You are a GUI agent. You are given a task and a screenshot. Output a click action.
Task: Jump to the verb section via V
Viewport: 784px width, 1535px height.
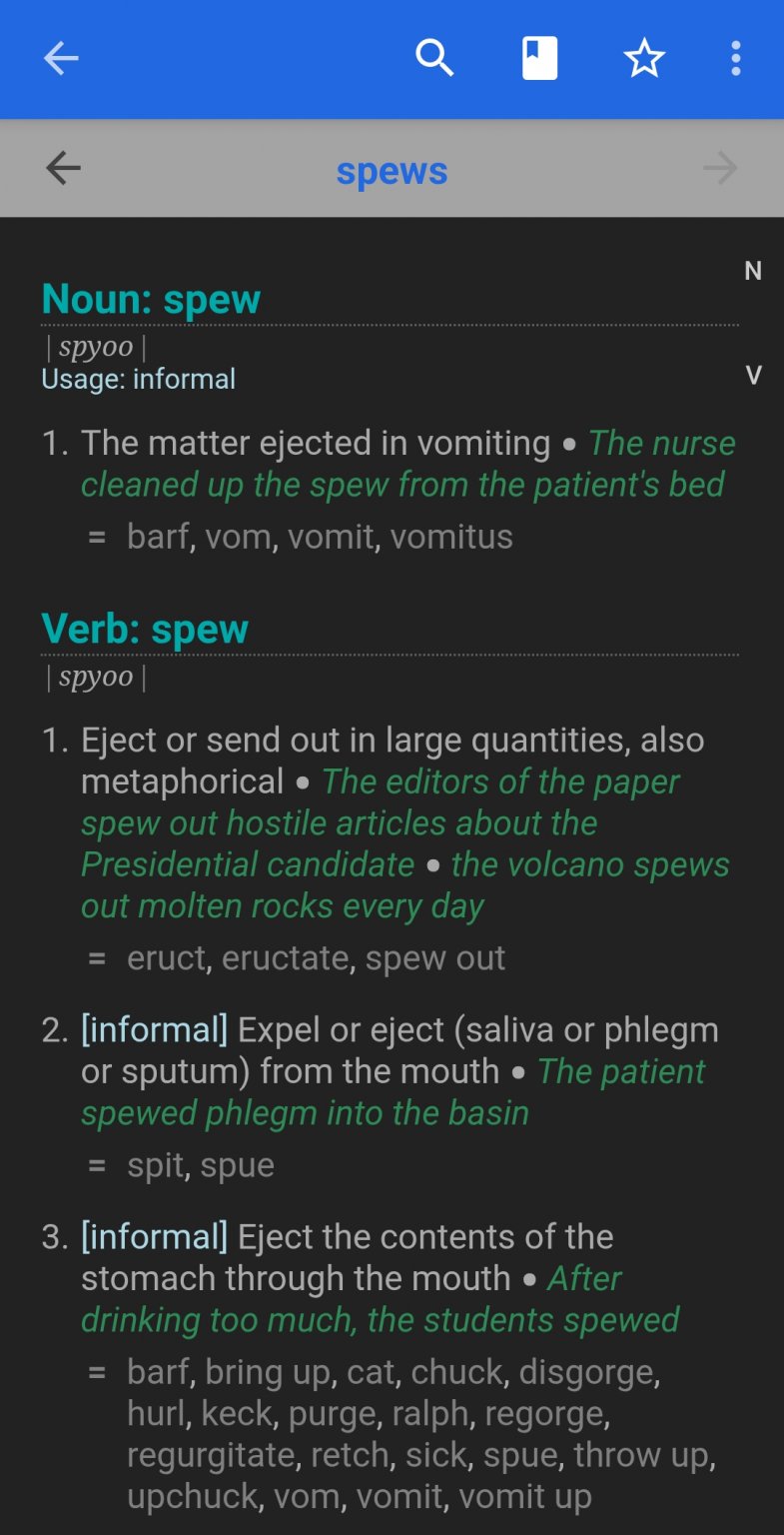tap(753, 376)
